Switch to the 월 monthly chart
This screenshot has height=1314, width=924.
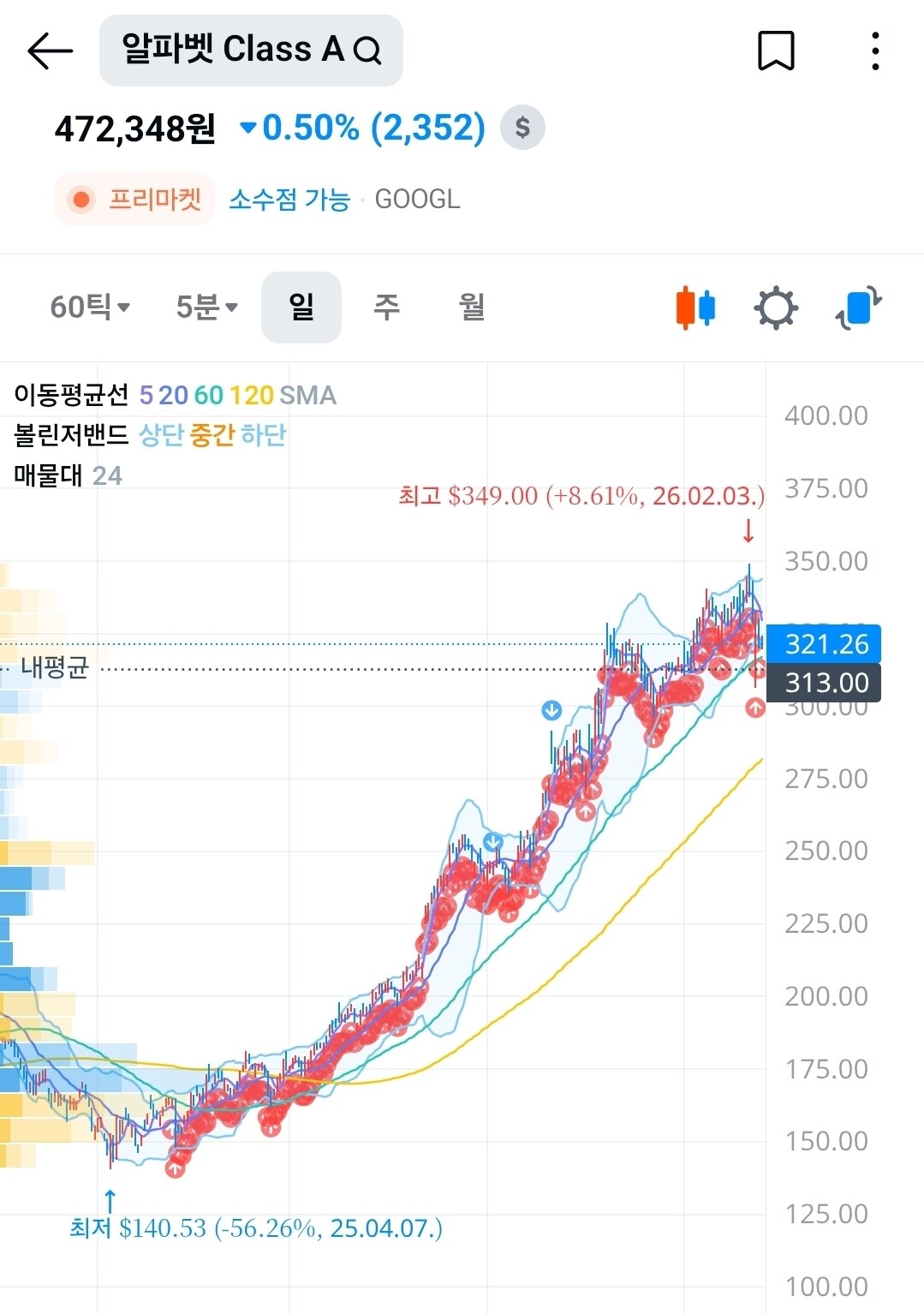point(472,307)
